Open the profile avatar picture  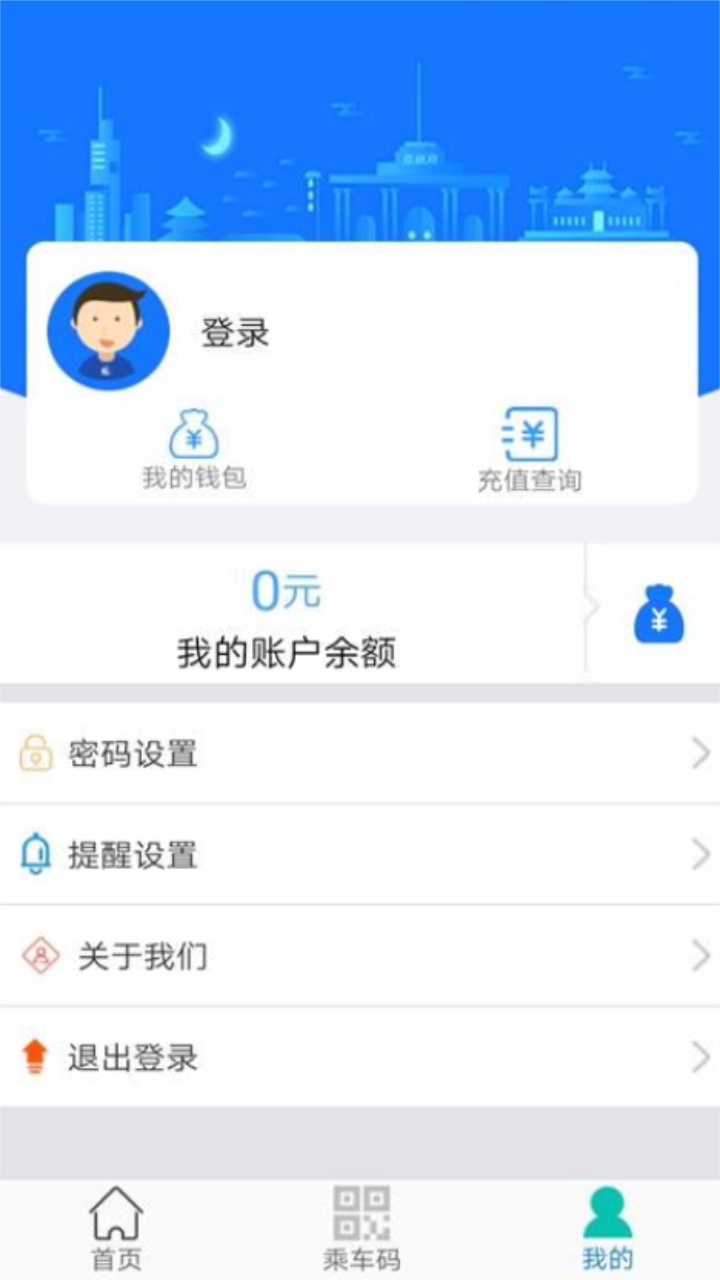click(x=108, y=331)
